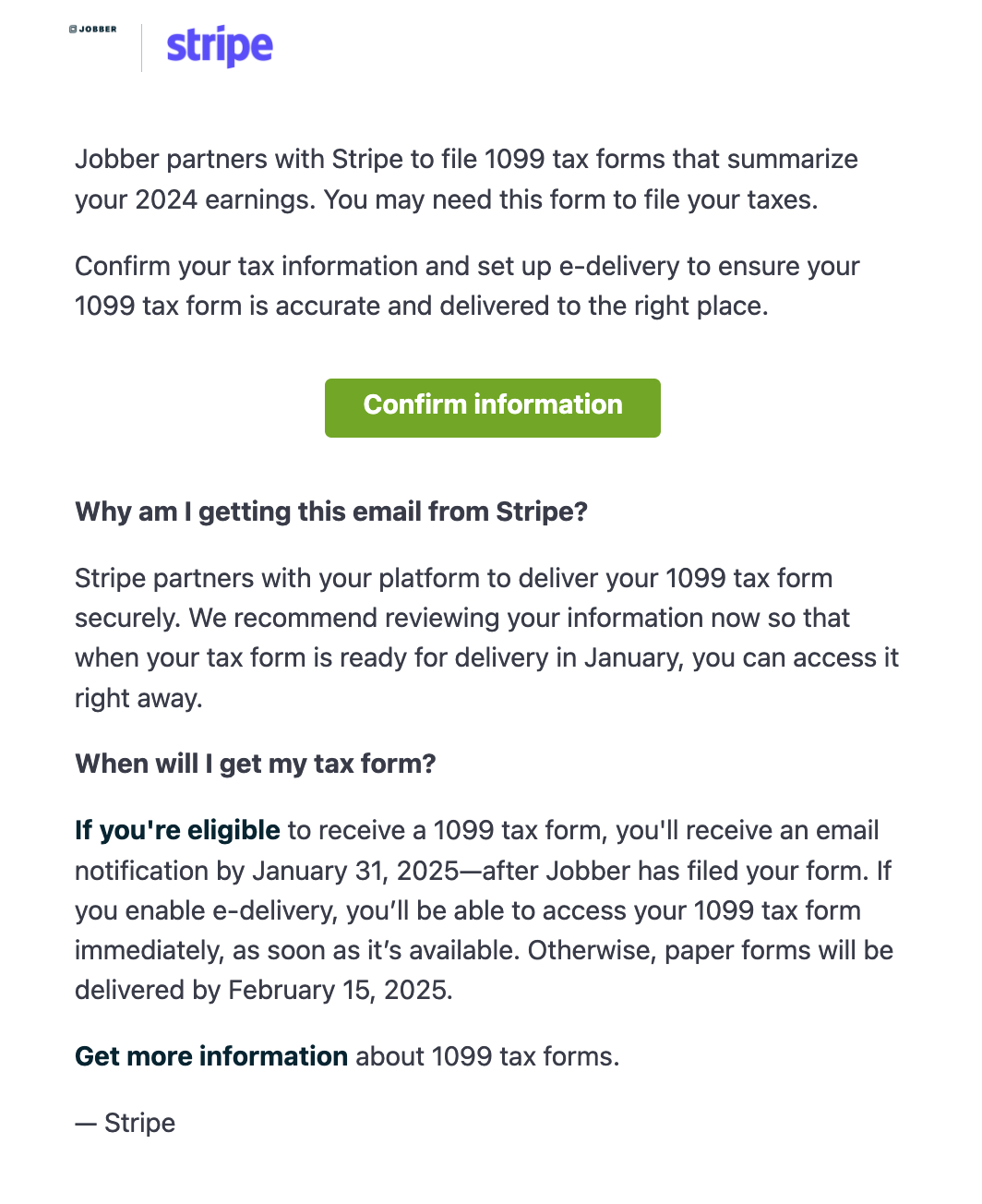Click the header branding area
The height and width of the screenshot is (1204, 982).
pos(171,42)
